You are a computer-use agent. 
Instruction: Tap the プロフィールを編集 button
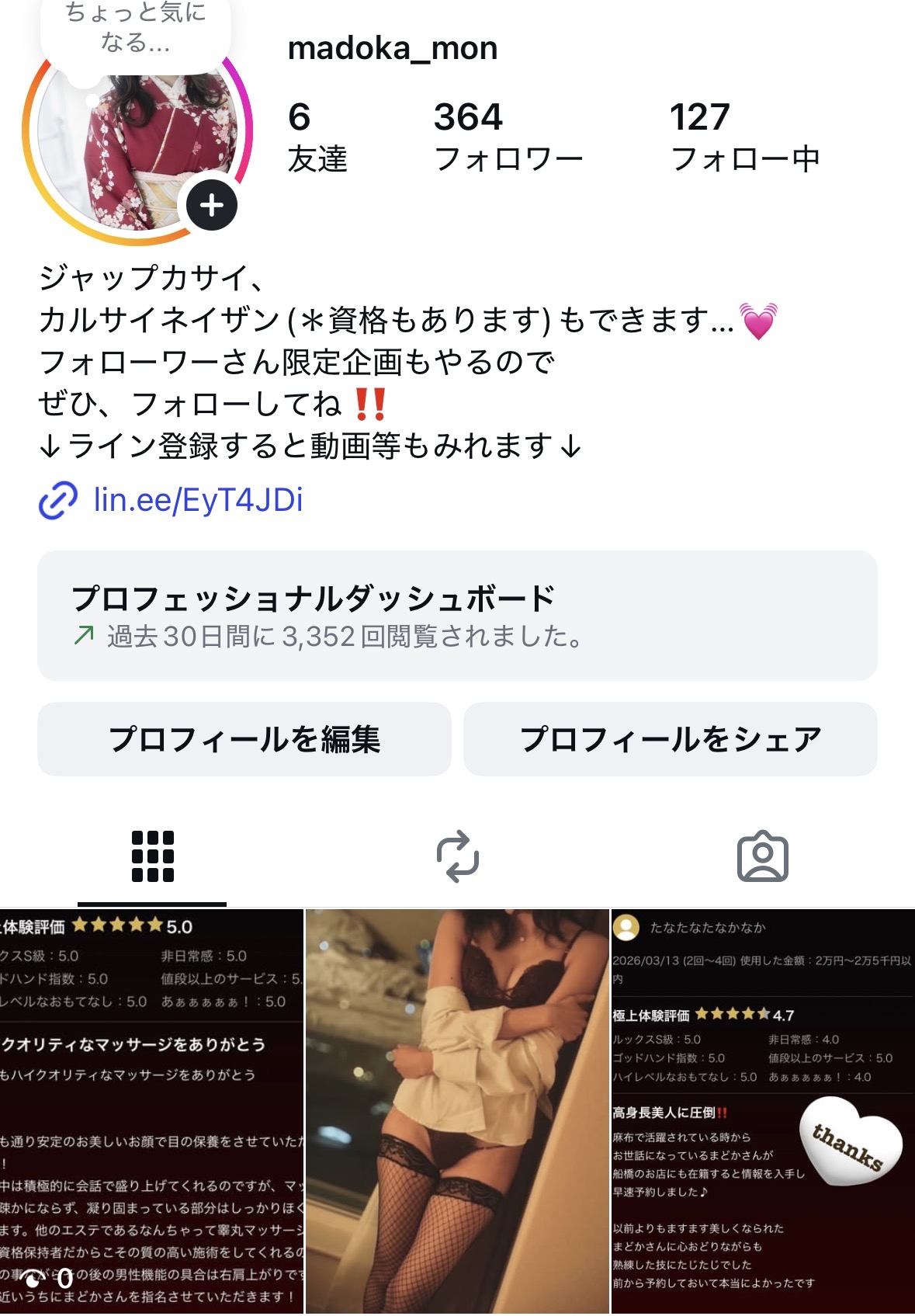244,739
